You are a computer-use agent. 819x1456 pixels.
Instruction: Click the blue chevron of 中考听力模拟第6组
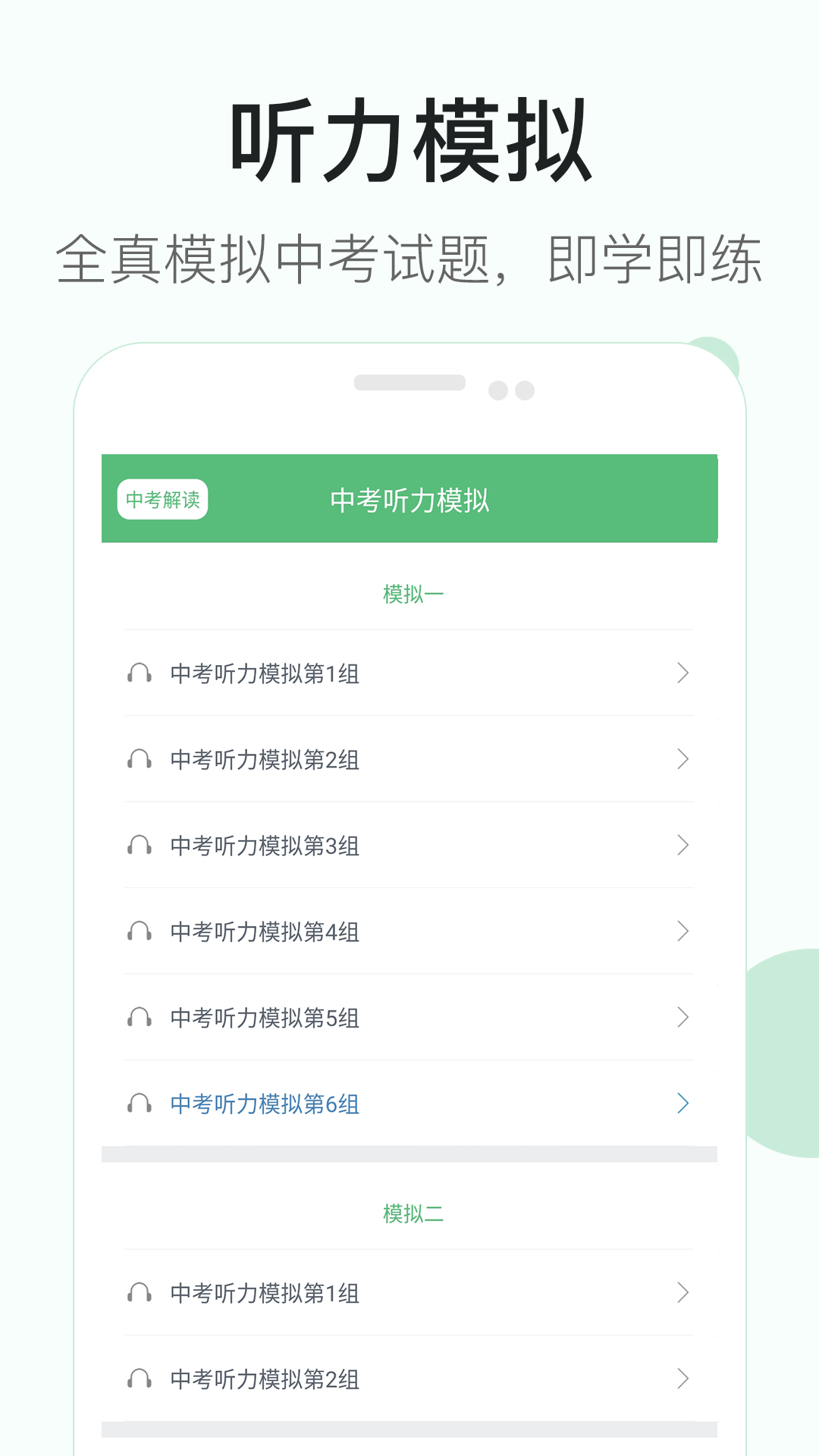(683, 1104)
